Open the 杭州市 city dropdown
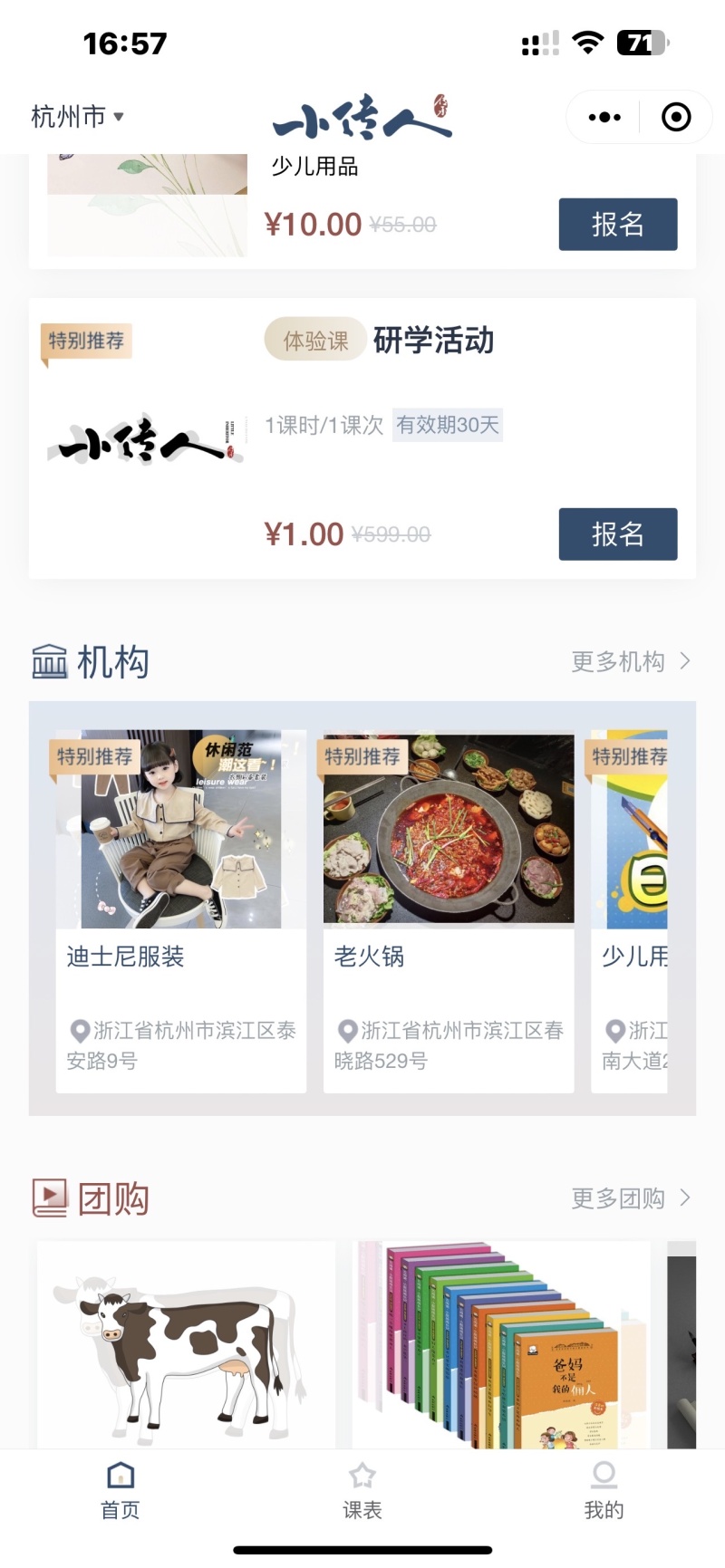This screenshot has width=725, height=1568. click(78, 117)
